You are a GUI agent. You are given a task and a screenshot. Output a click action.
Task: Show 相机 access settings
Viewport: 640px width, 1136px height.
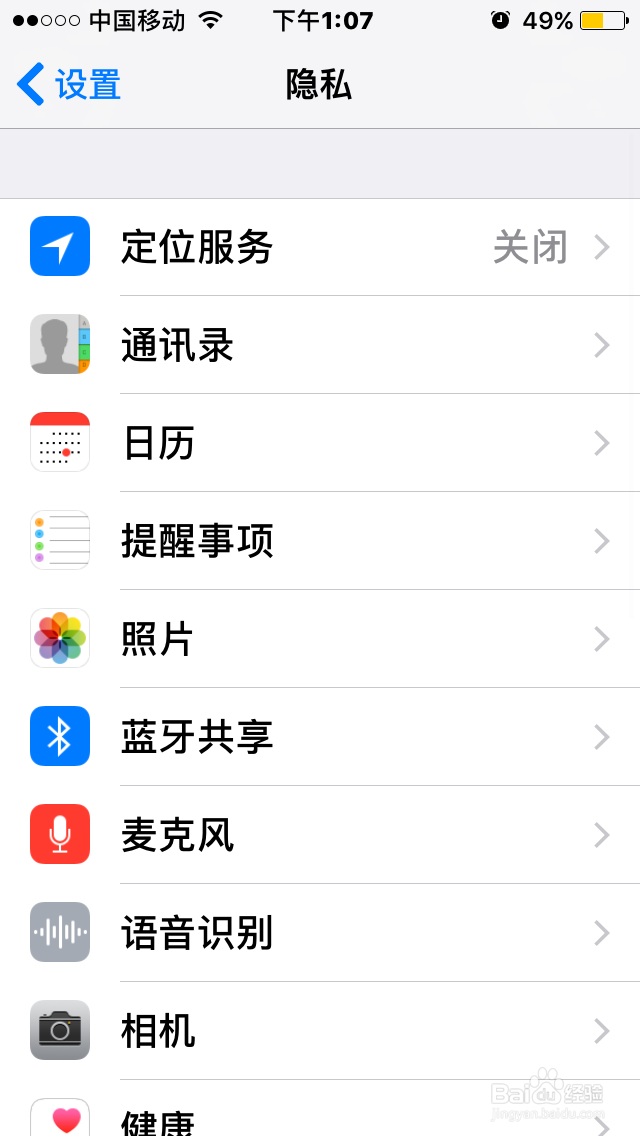[x=320, y=1031]
